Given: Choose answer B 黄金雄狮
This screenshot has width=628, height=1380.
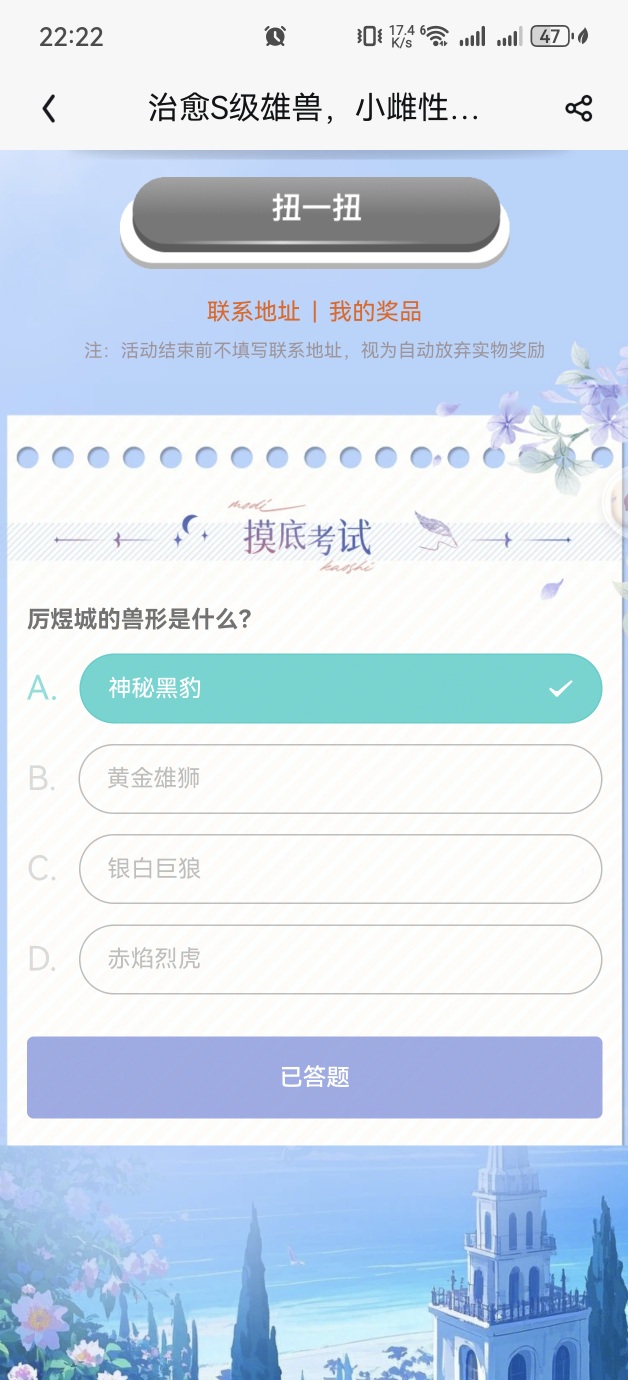Looking at the screenshot, I should [x=341, y=779].
